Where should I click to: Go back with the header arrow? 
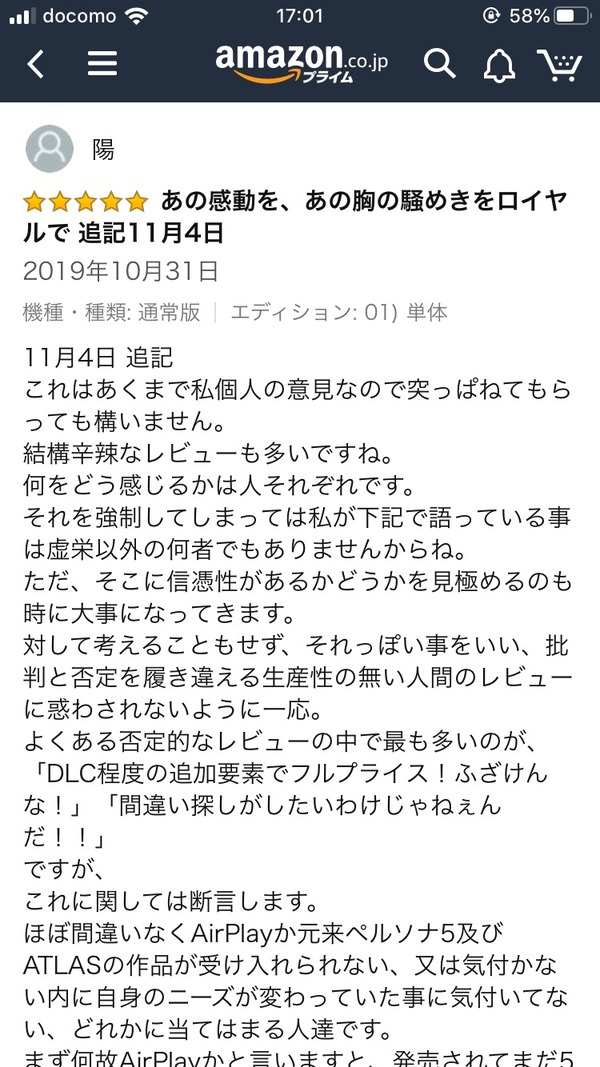(36, 64)
